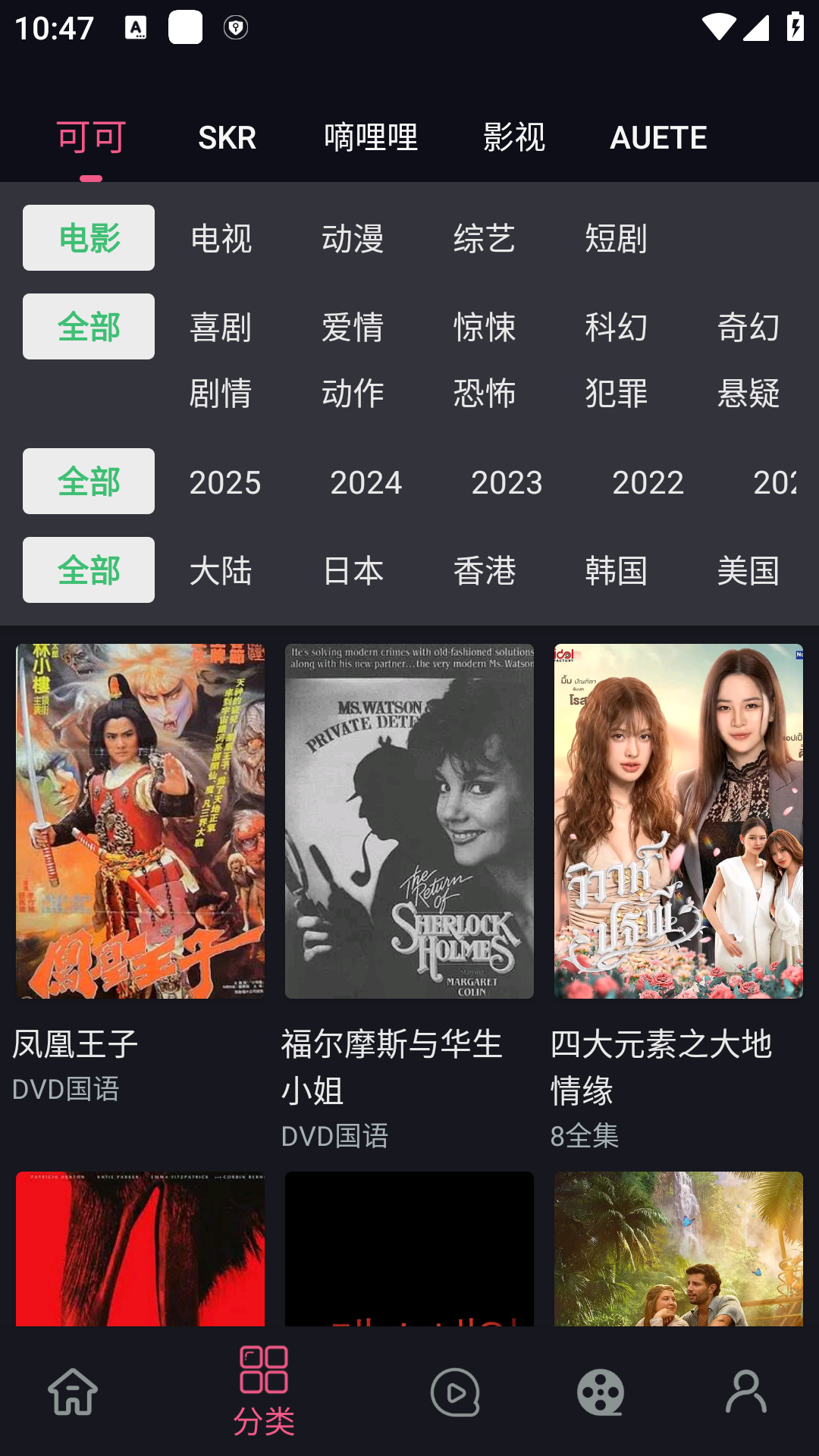Screen dimensions: 819x1456
Task: Switch to the SKR source tab
Action: [227, 138]
